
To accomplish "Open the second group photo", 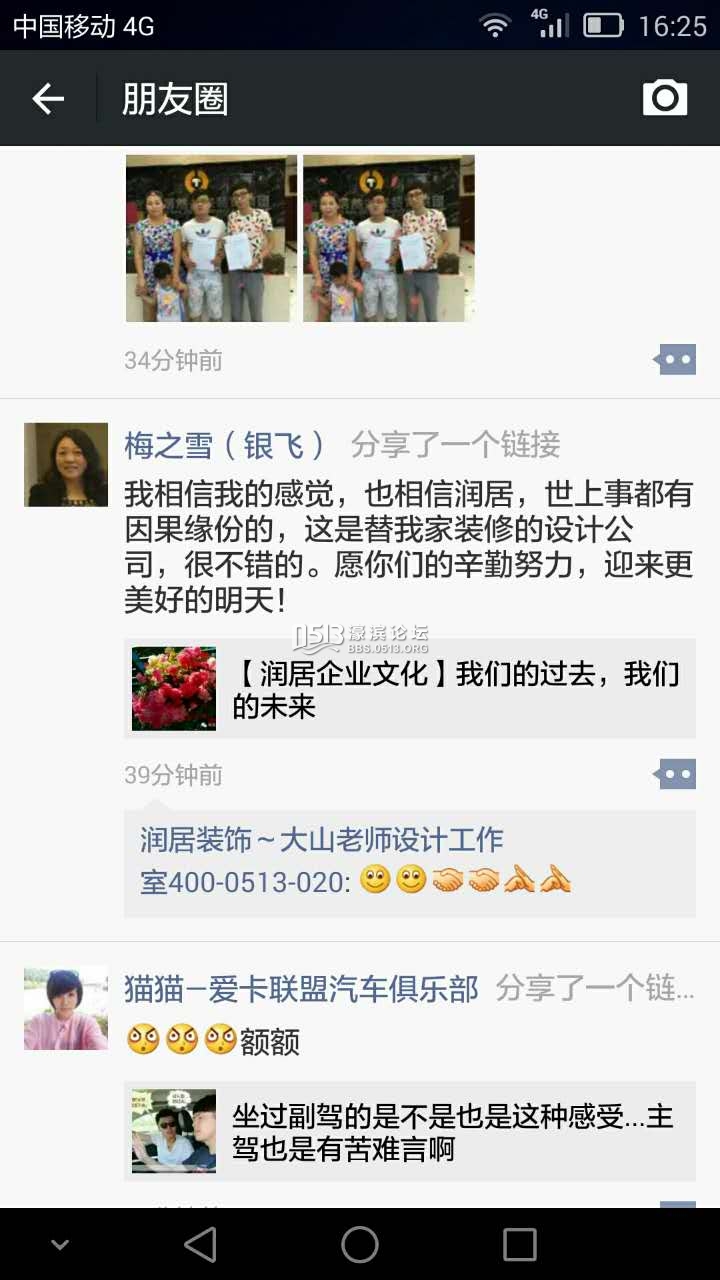I will (389, 238).
